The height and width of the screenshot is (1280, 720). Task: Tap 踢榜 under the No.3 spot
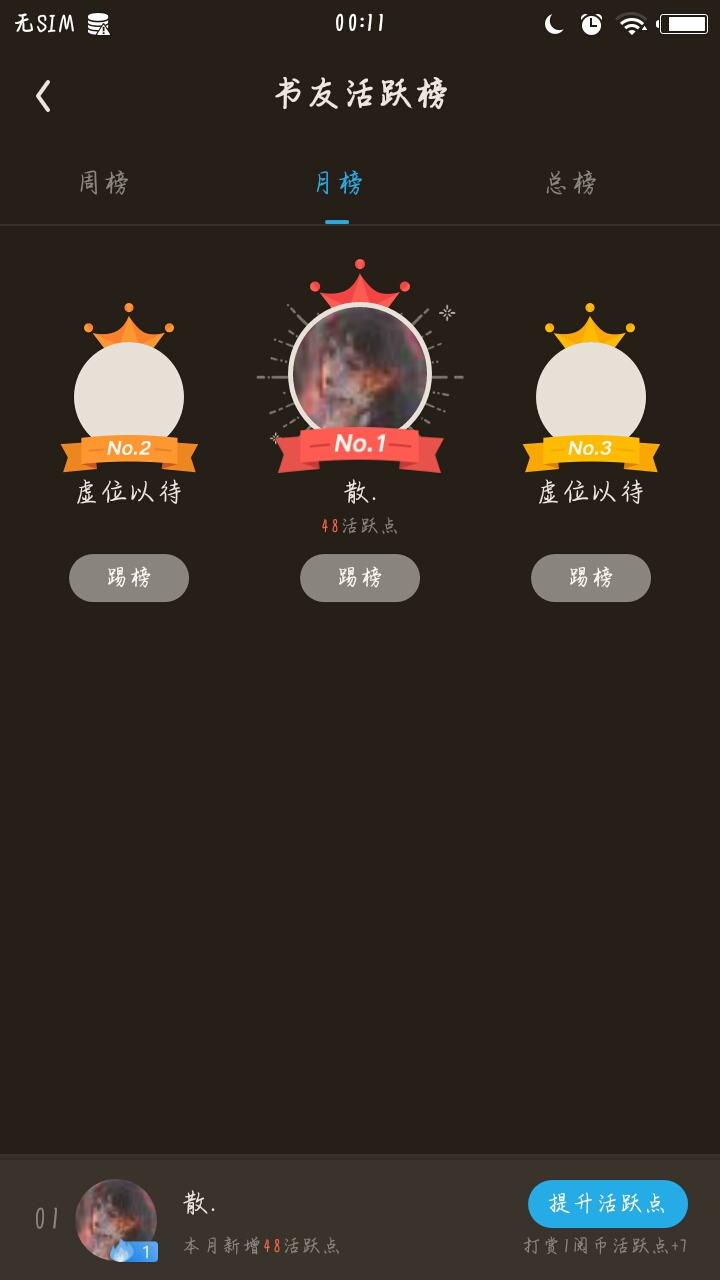pos(591,578)
